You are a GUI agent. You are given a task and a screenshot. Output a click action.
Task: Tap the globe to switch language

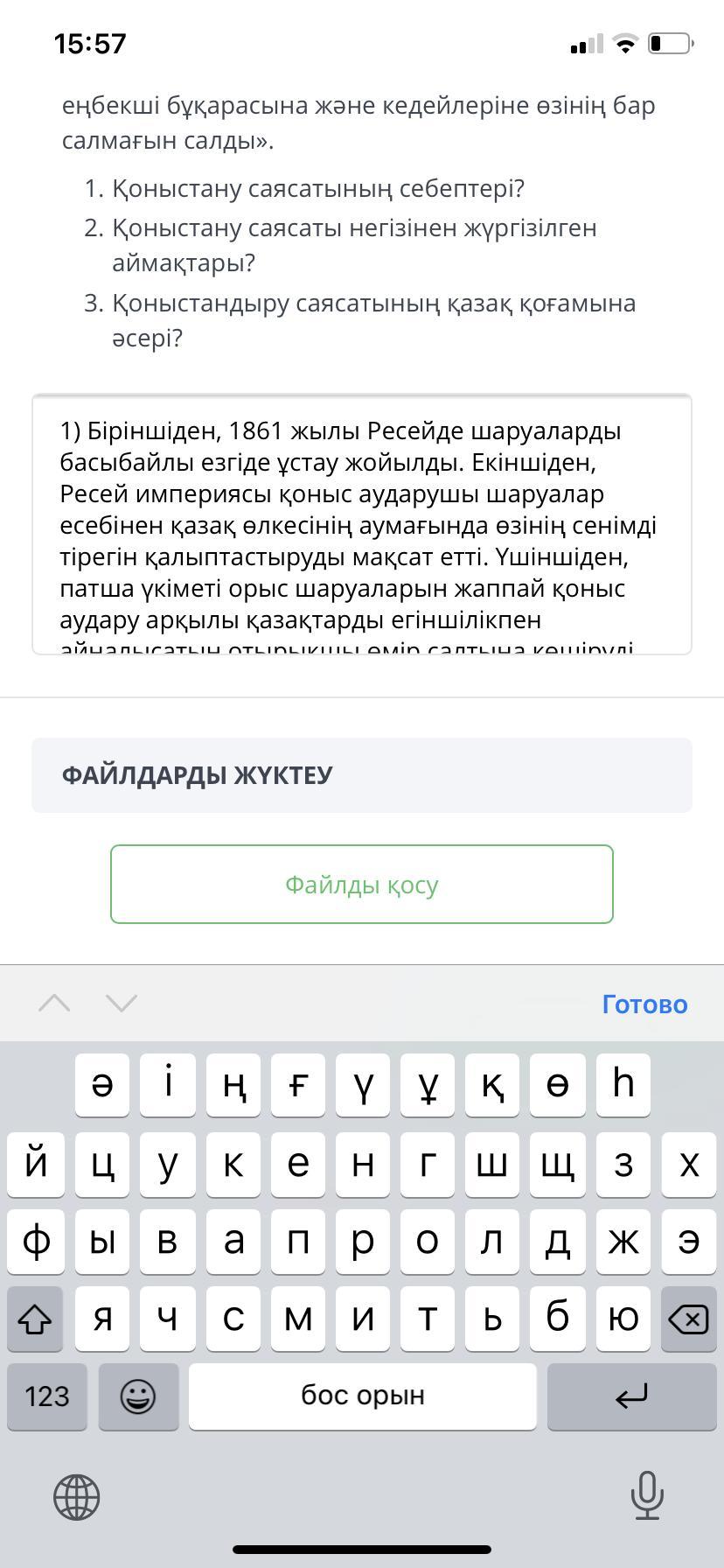click(77, 1496)
